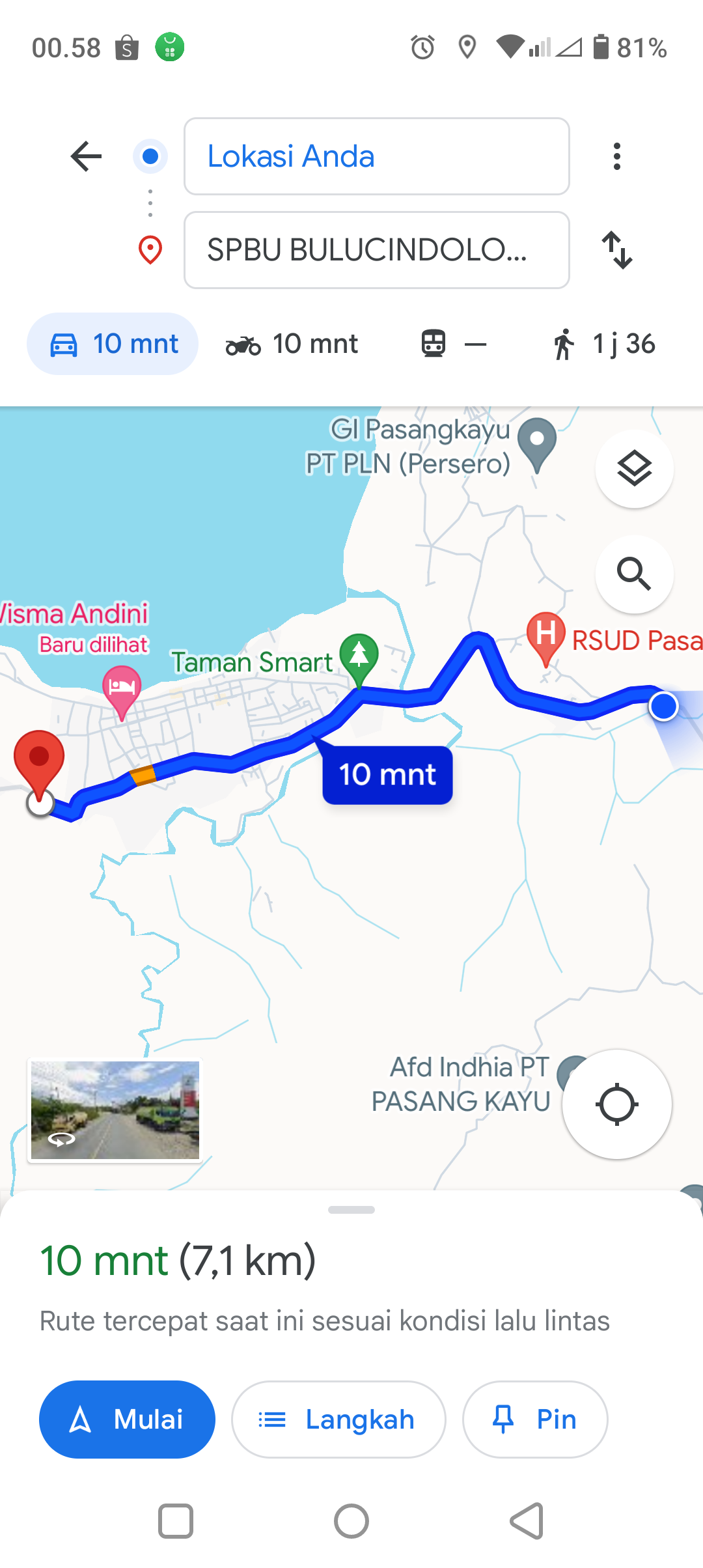Open the three-dot overflow menu

pos(617,156)
